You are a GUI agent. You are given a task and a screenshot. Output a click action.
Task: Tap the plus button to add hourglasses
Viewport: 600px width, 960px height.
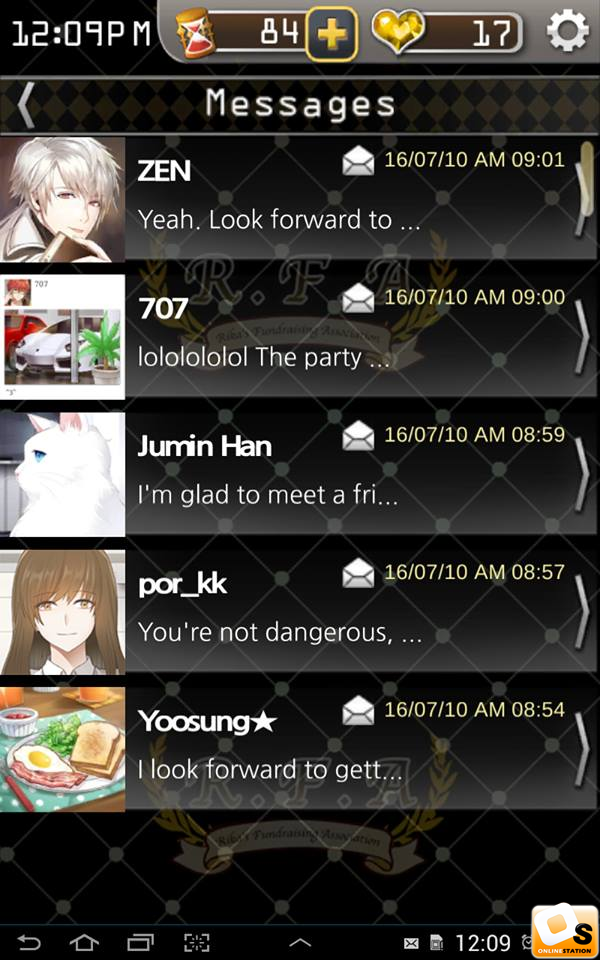tap(331, 34)
